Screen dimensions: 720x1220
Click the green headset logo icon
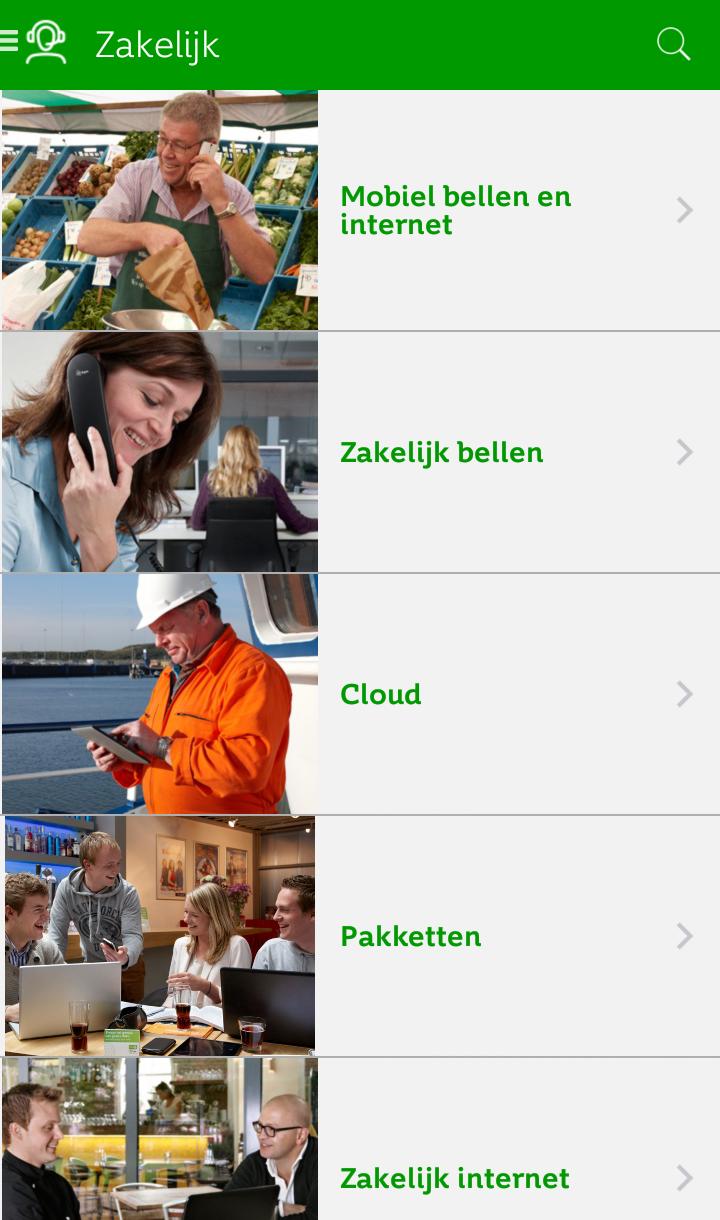[x=45, y=42]
